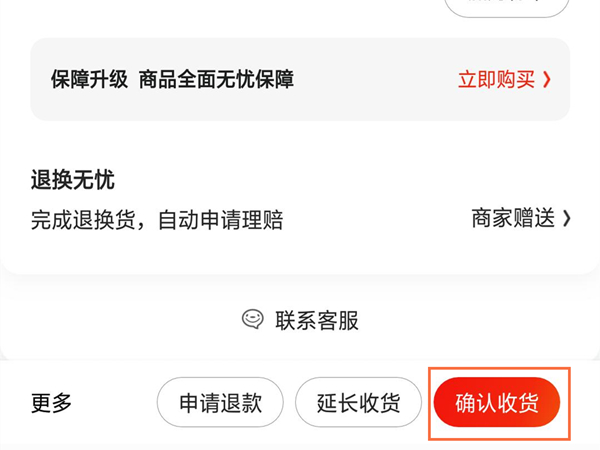Confirm receipt with 确认收货
Viewport: 600px width, 450px height.
tap(497, 402)
